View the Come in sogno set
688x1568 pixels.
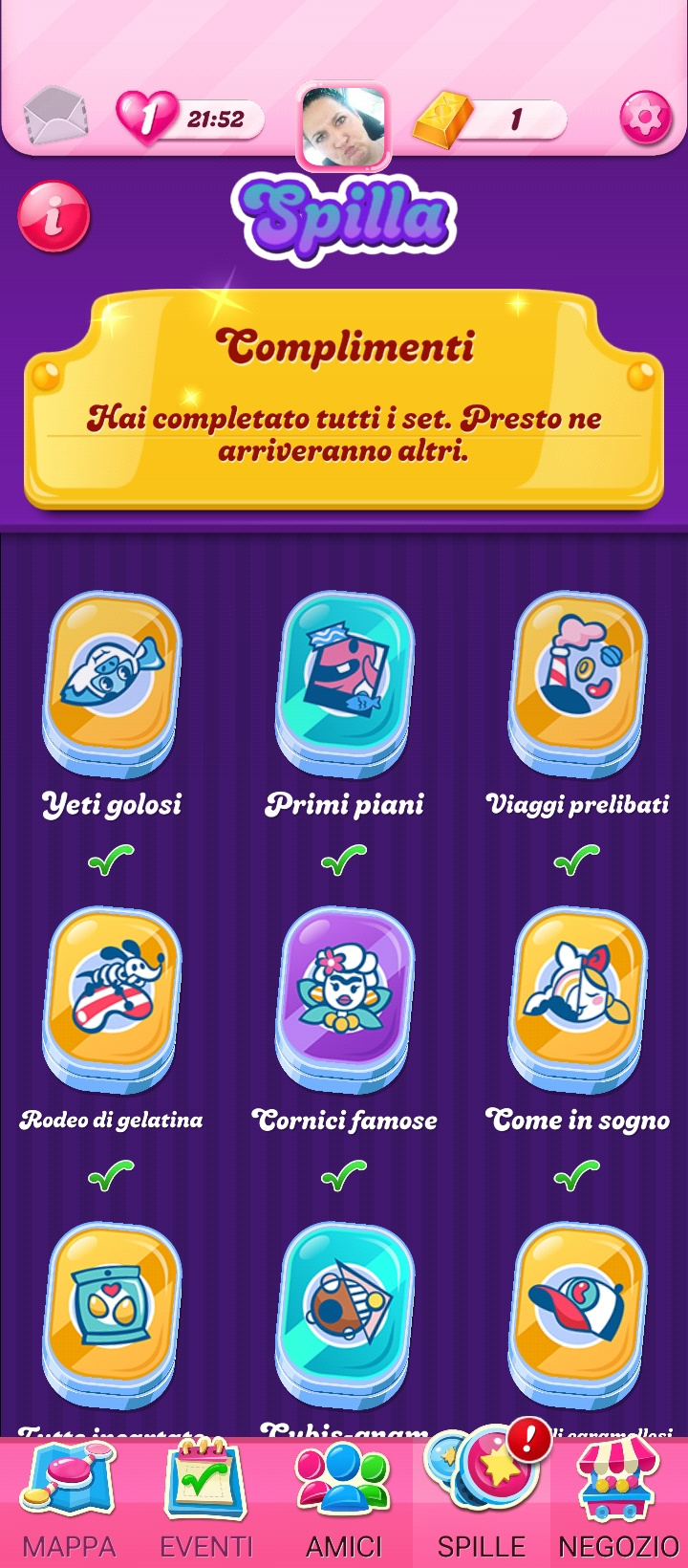(x=577, y=999)
